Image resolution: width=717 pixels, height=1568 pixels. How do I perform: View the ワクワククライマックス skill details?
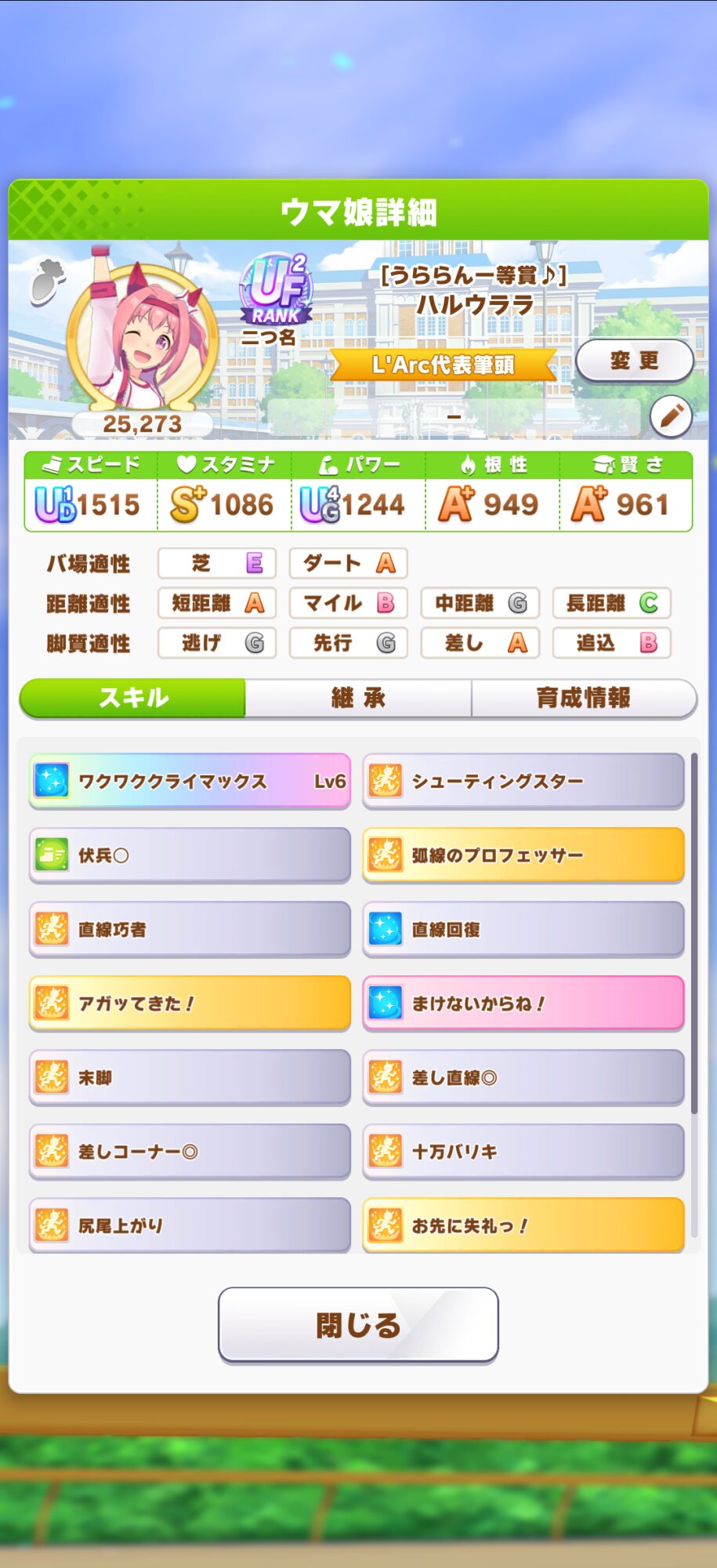coord(190,781)
